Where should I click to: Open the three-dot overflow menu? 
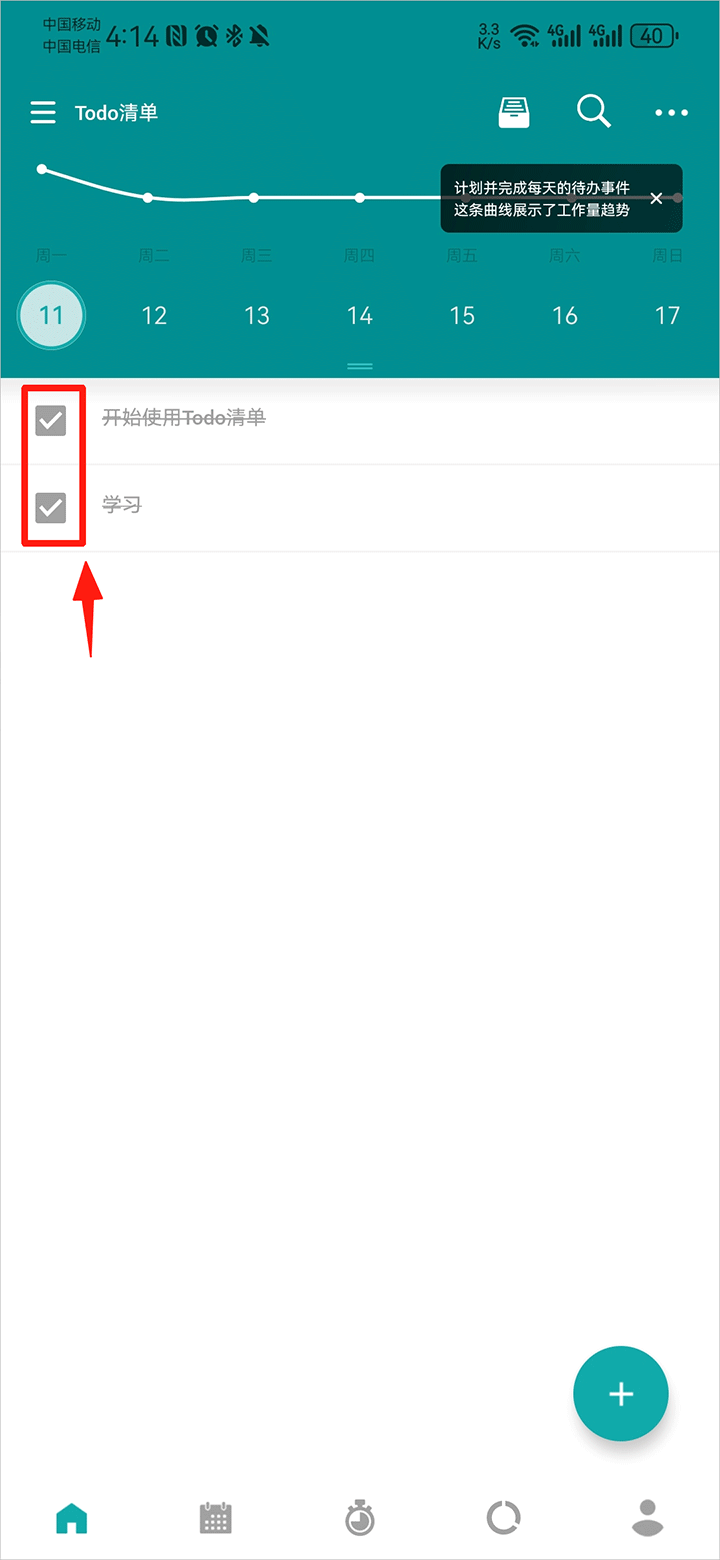tap(671, 113)
